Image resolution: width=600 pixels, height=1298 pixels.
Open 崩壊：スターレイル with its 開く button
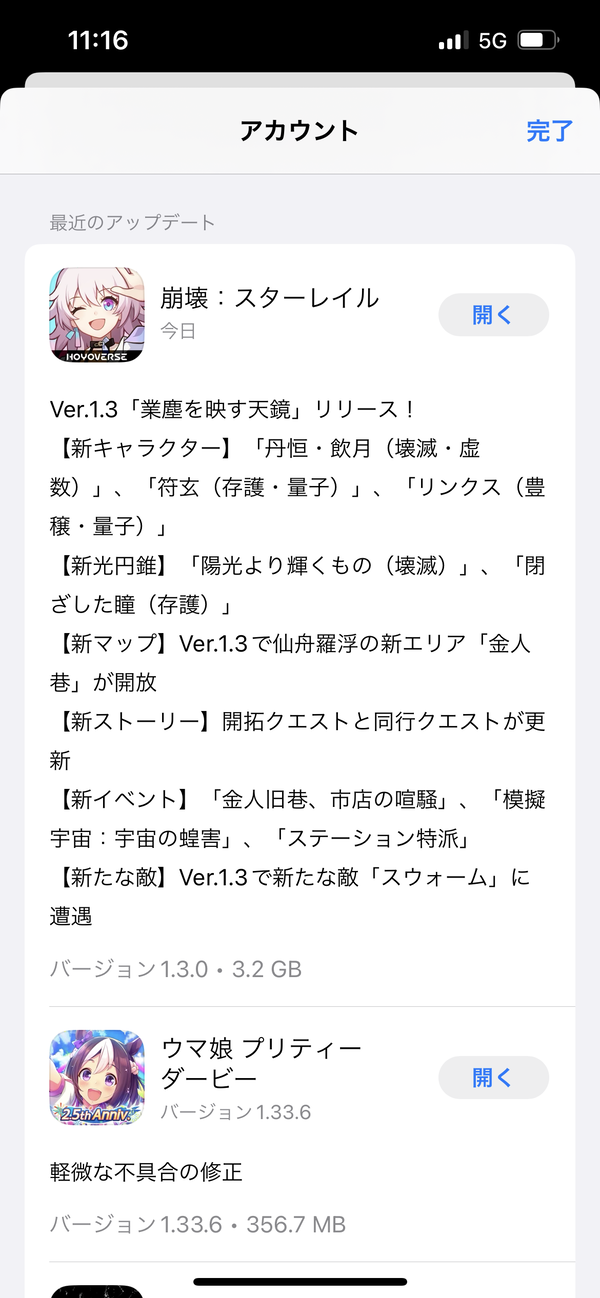494,315
